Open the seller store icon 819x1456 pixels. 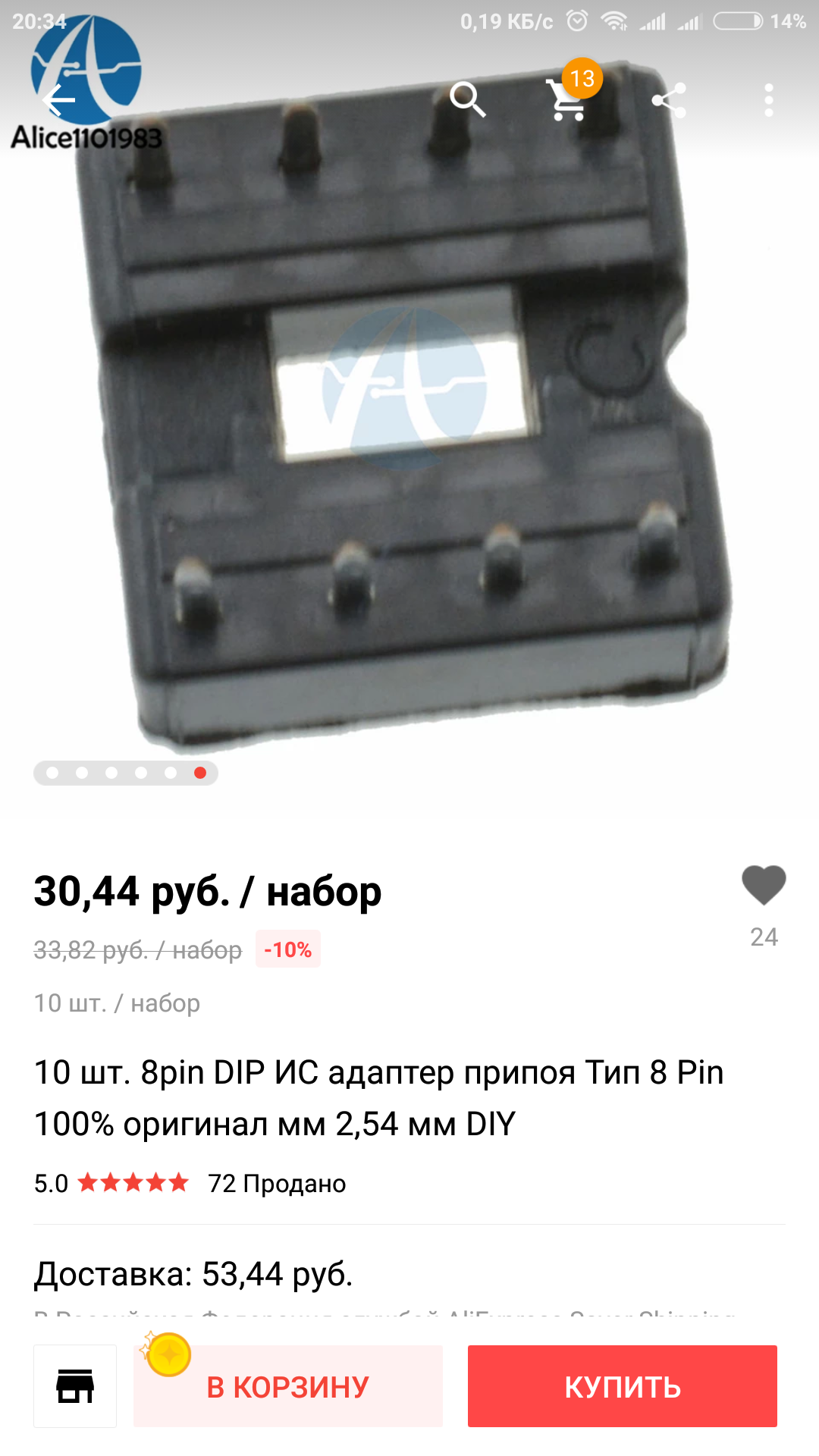pyautogui.click(x=75, y=1386)
